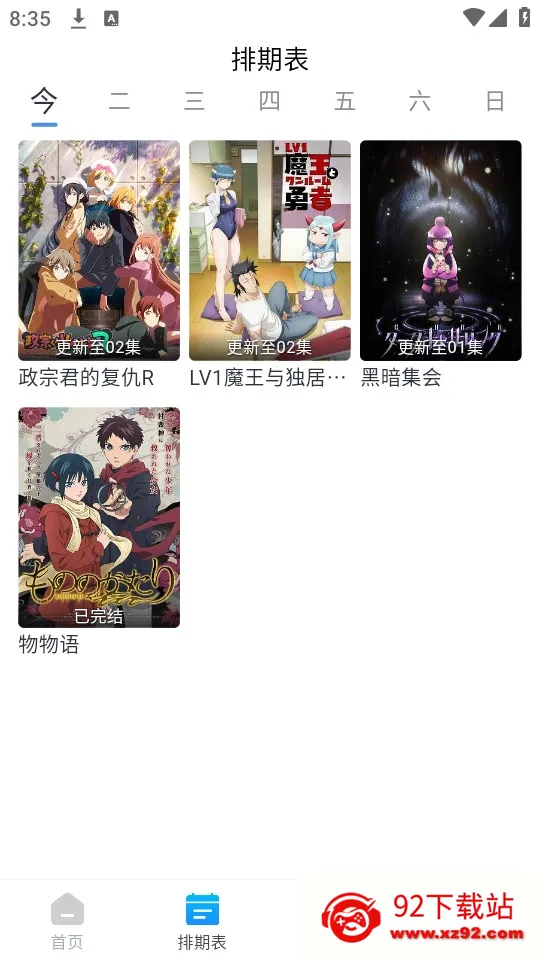Switch to the 二 (Tuesday) tab
The image size is (540, 960).
[119, 102]
